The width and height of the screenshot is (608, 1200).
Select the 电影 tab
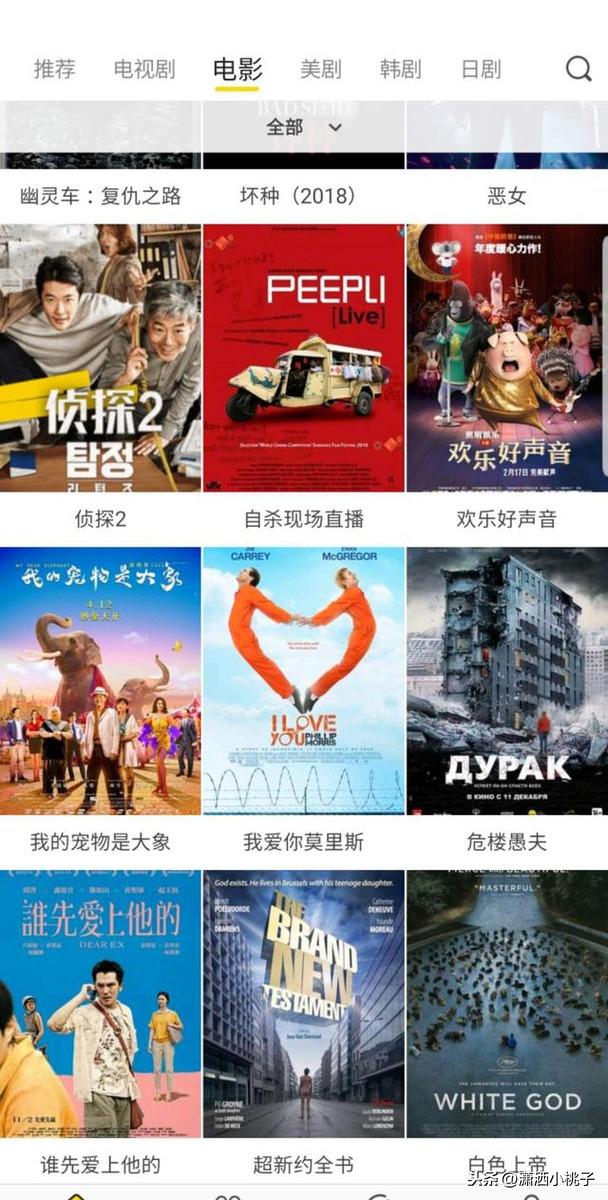(x=238, y=69)
